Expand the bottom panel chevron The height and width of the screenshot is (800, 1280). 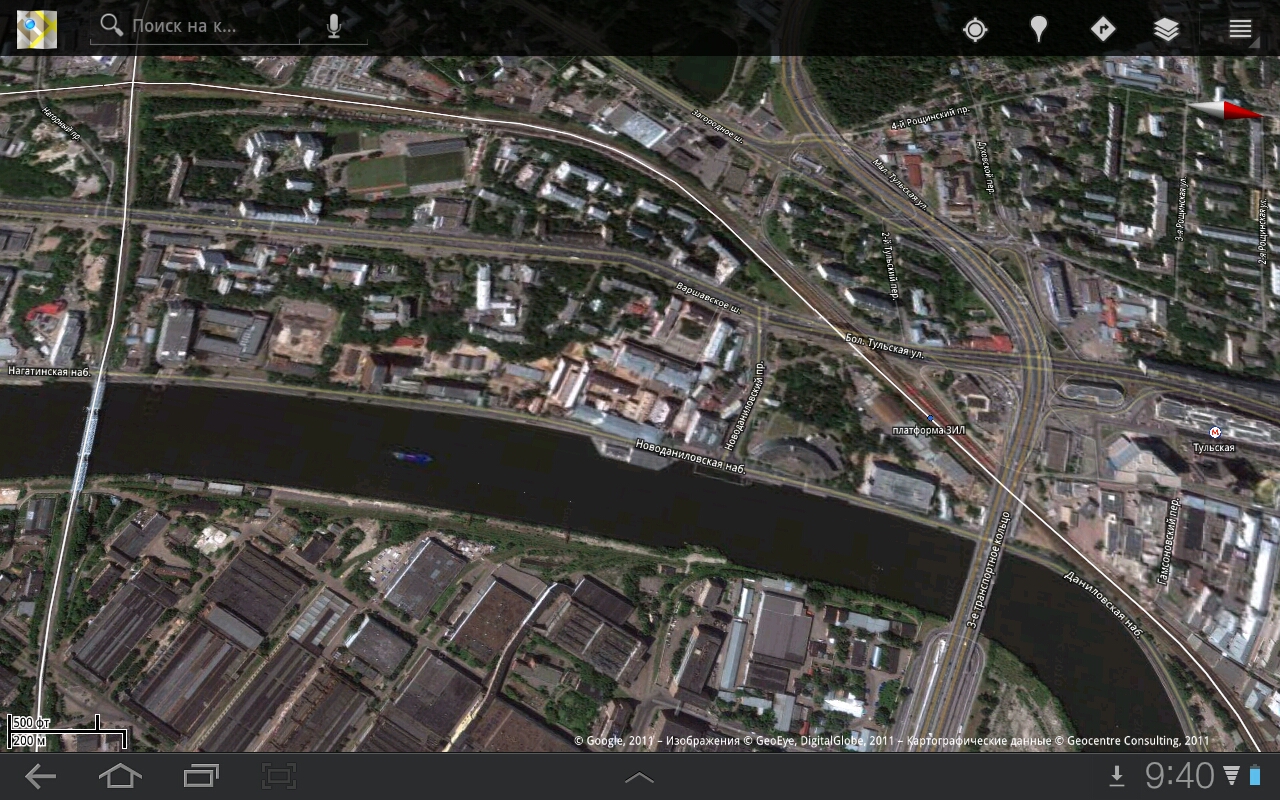coord(639,777)
